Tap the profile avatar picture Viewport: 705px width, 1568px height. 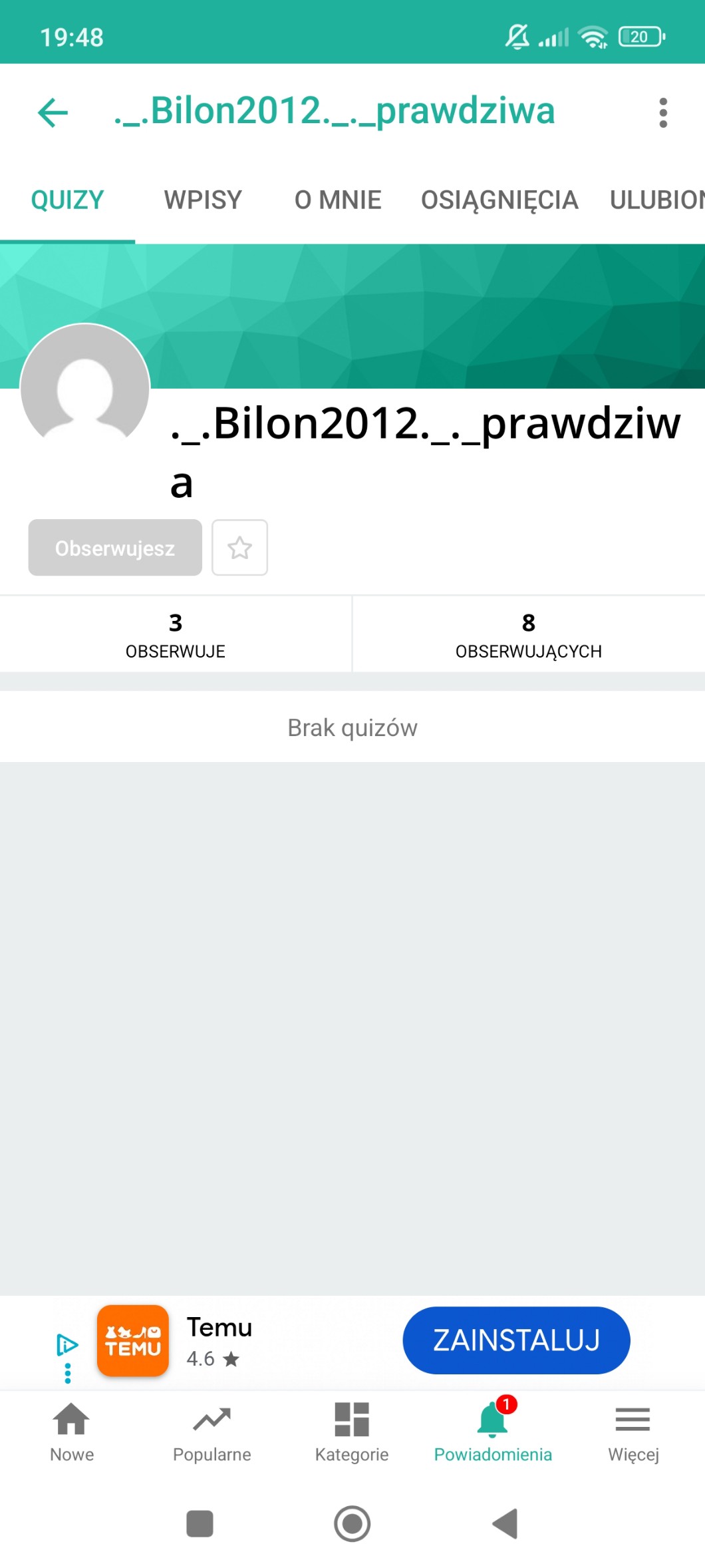coord(85,388)
